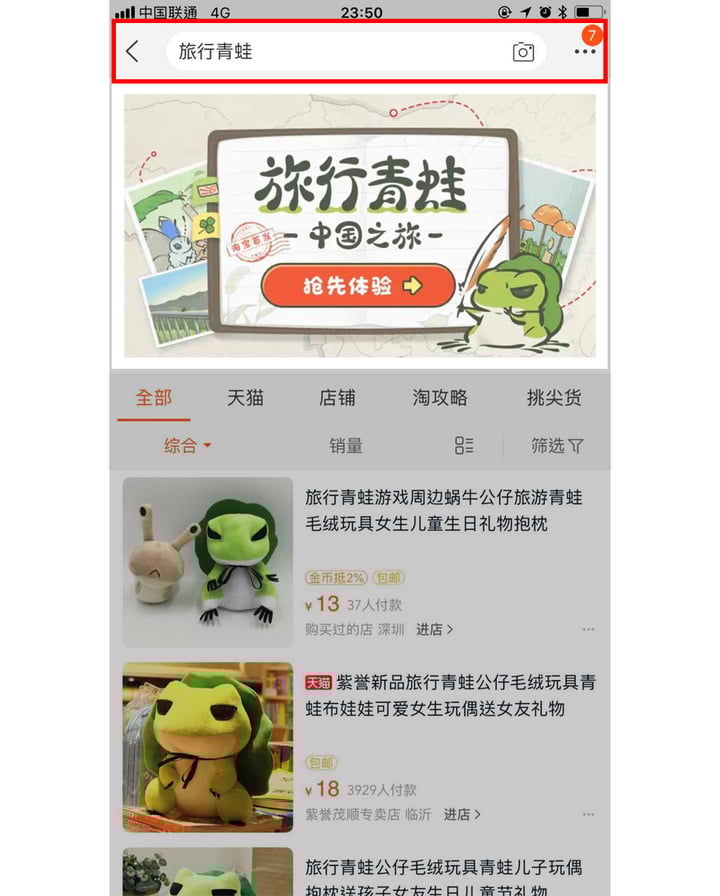Open the three-dot overflow menu

pos(585,53)
